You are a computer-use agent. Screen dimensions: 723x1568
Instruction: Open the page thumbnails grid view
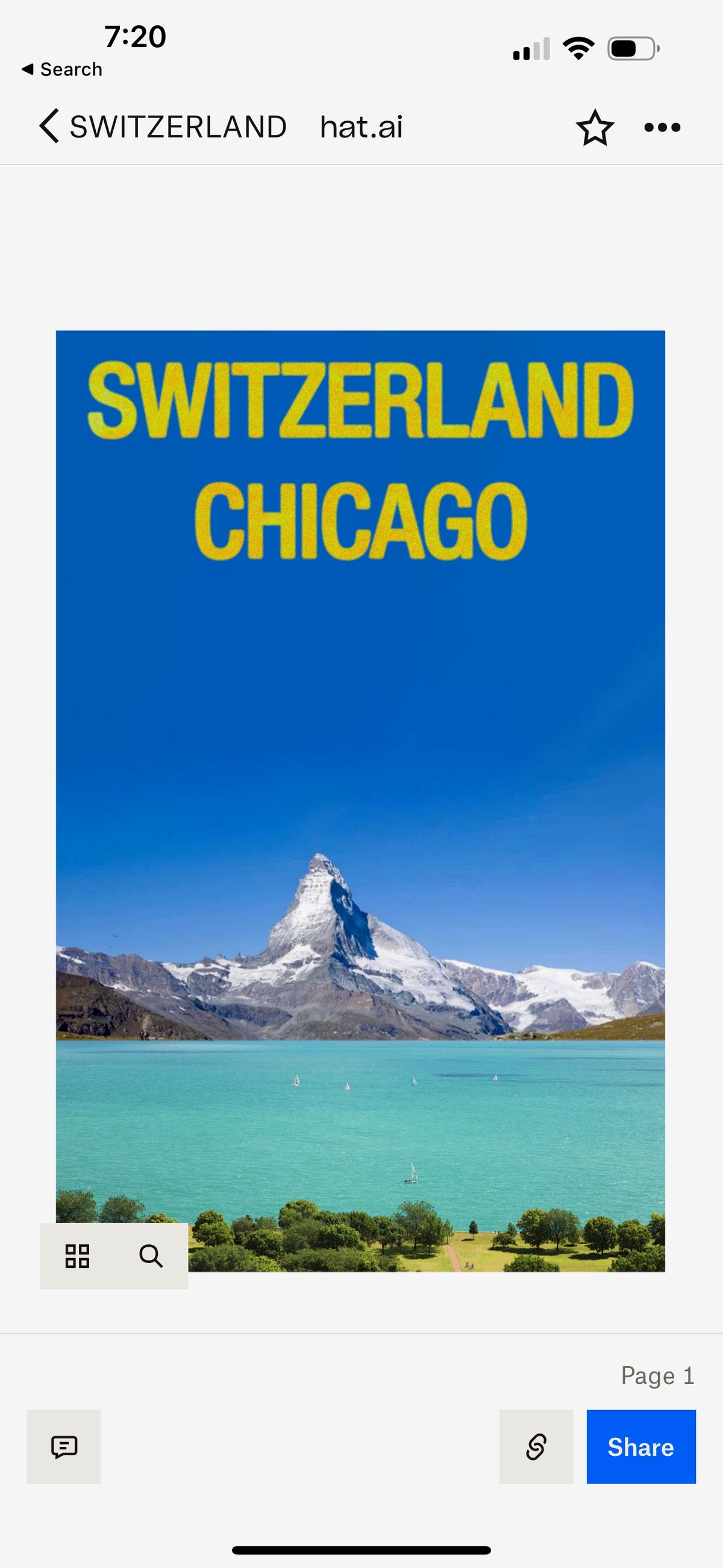point(77,1256)
